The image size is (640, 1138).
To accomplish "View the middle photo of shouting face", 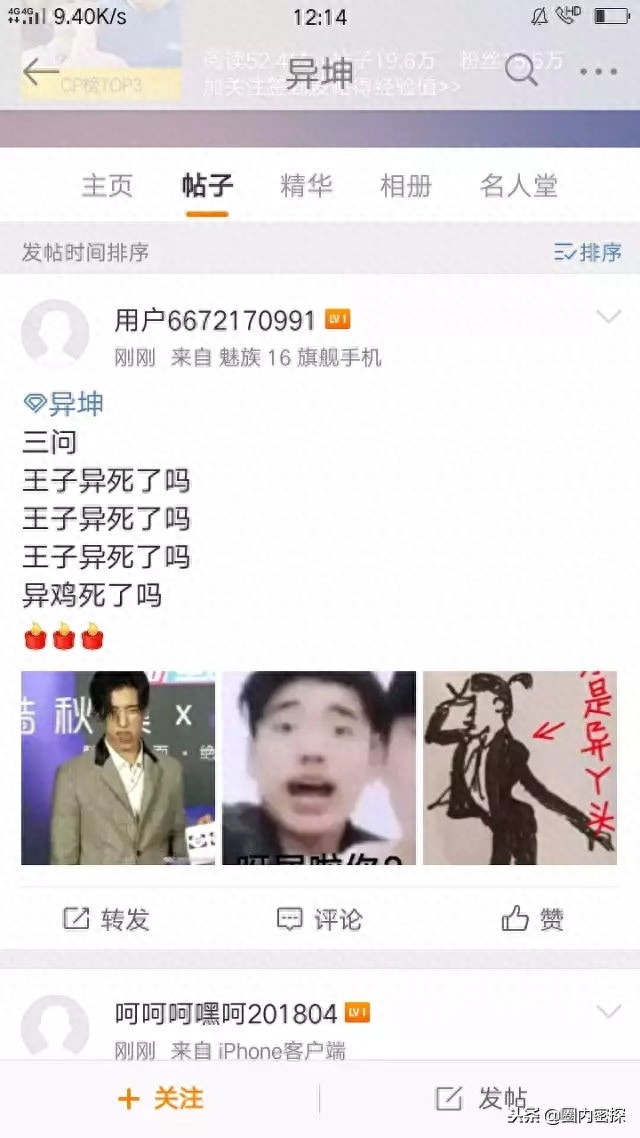I will [x=319, y=768].
